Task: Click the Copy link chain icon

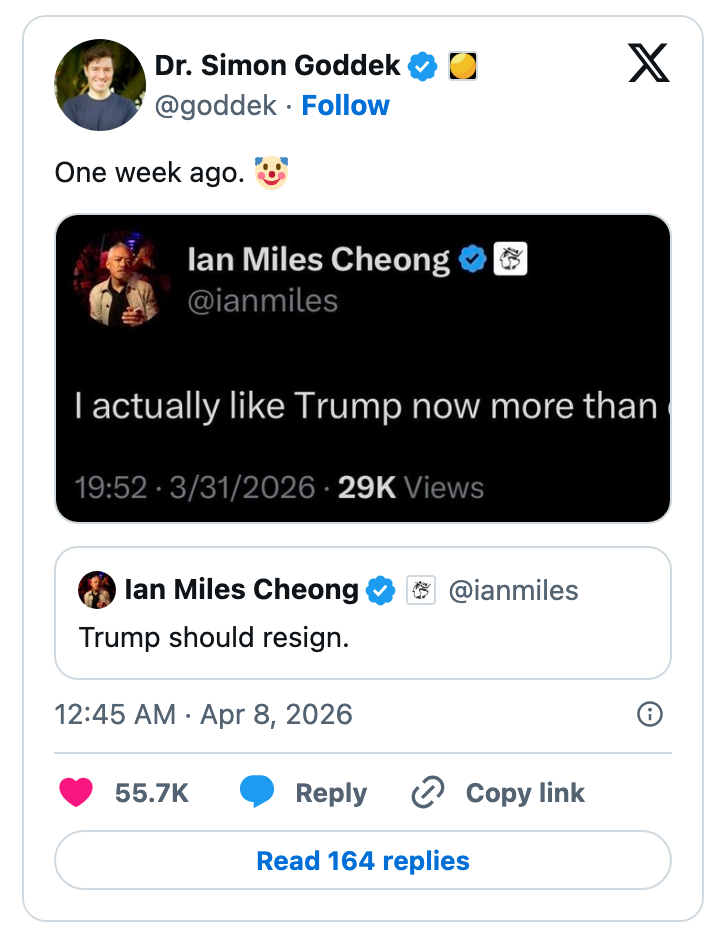Action: pyautogui.click(x=427, y=792)
